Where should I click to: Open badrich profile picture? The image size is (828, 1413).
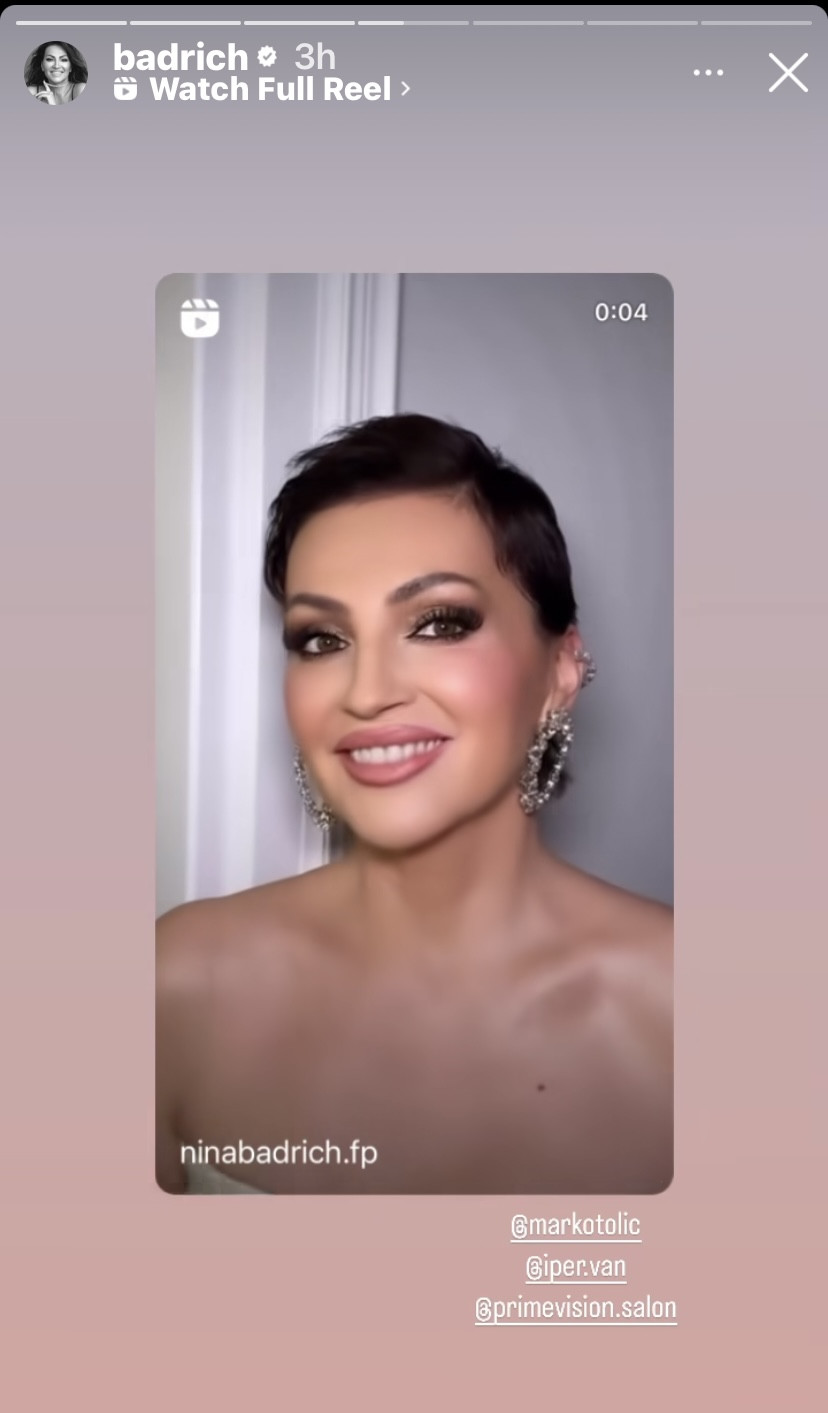coord(56,73)
